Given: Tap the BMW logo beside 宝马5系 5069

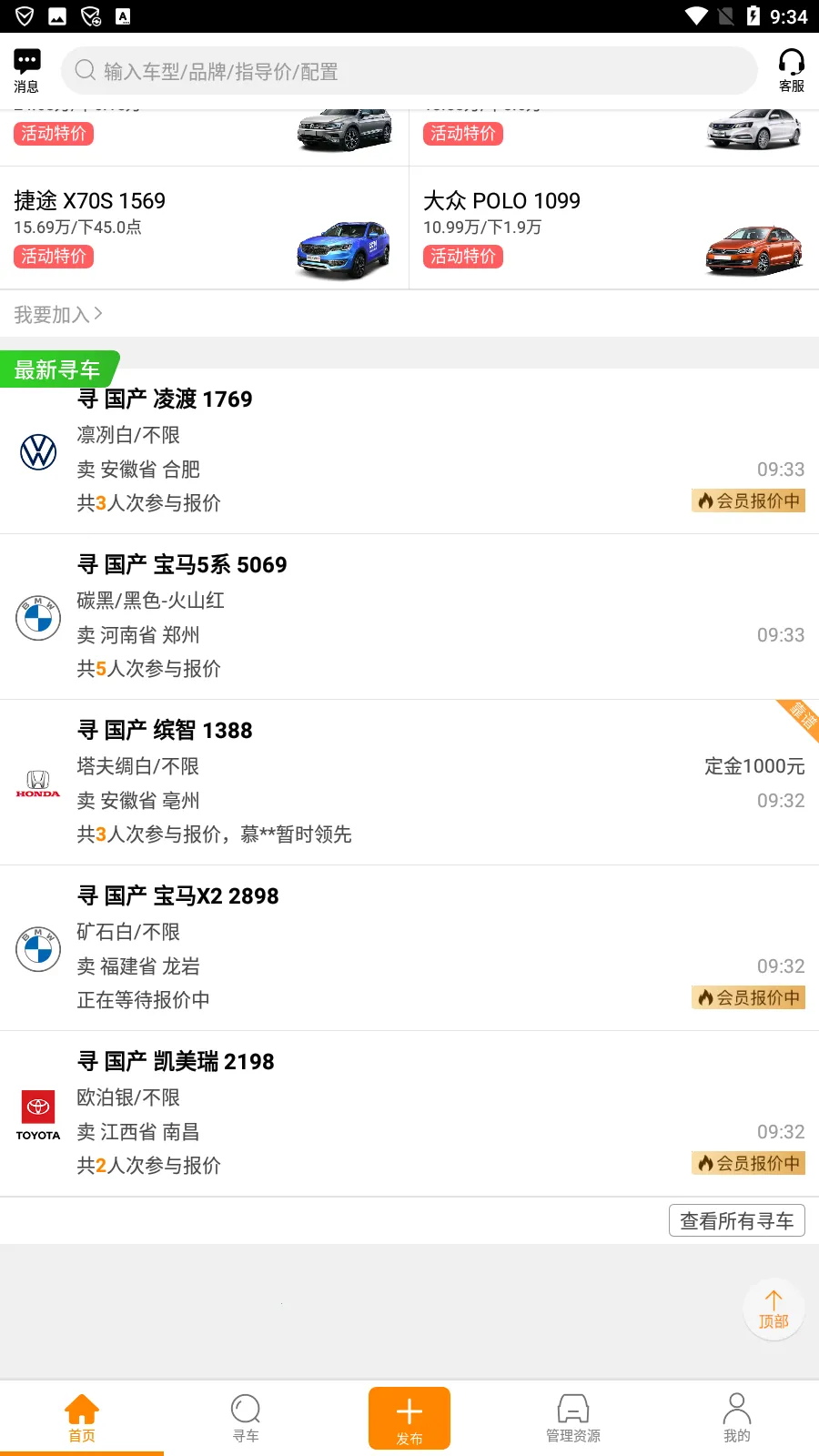Looking at the screenshot, I should pos(37,617).
